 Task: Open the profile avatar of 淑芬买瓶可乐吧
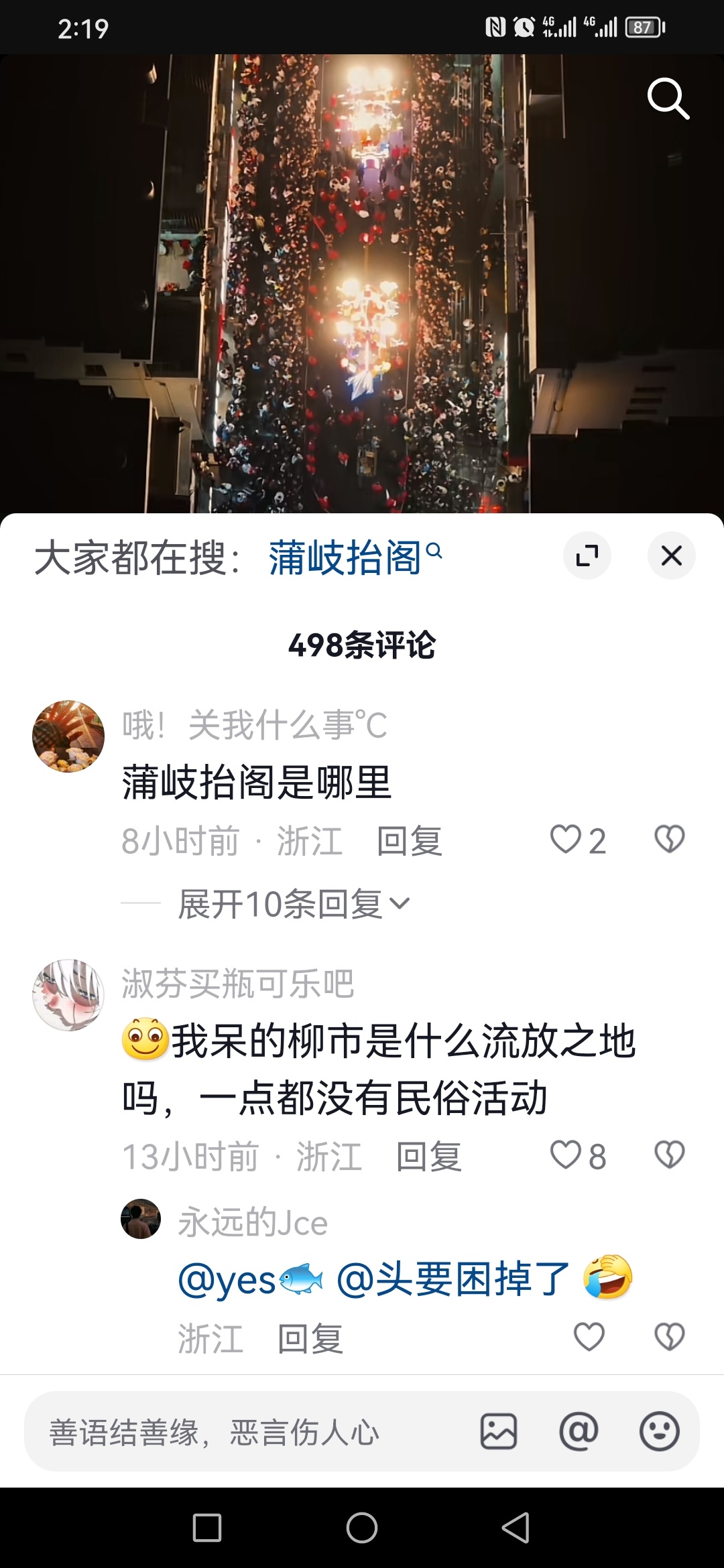click(68, 995)
